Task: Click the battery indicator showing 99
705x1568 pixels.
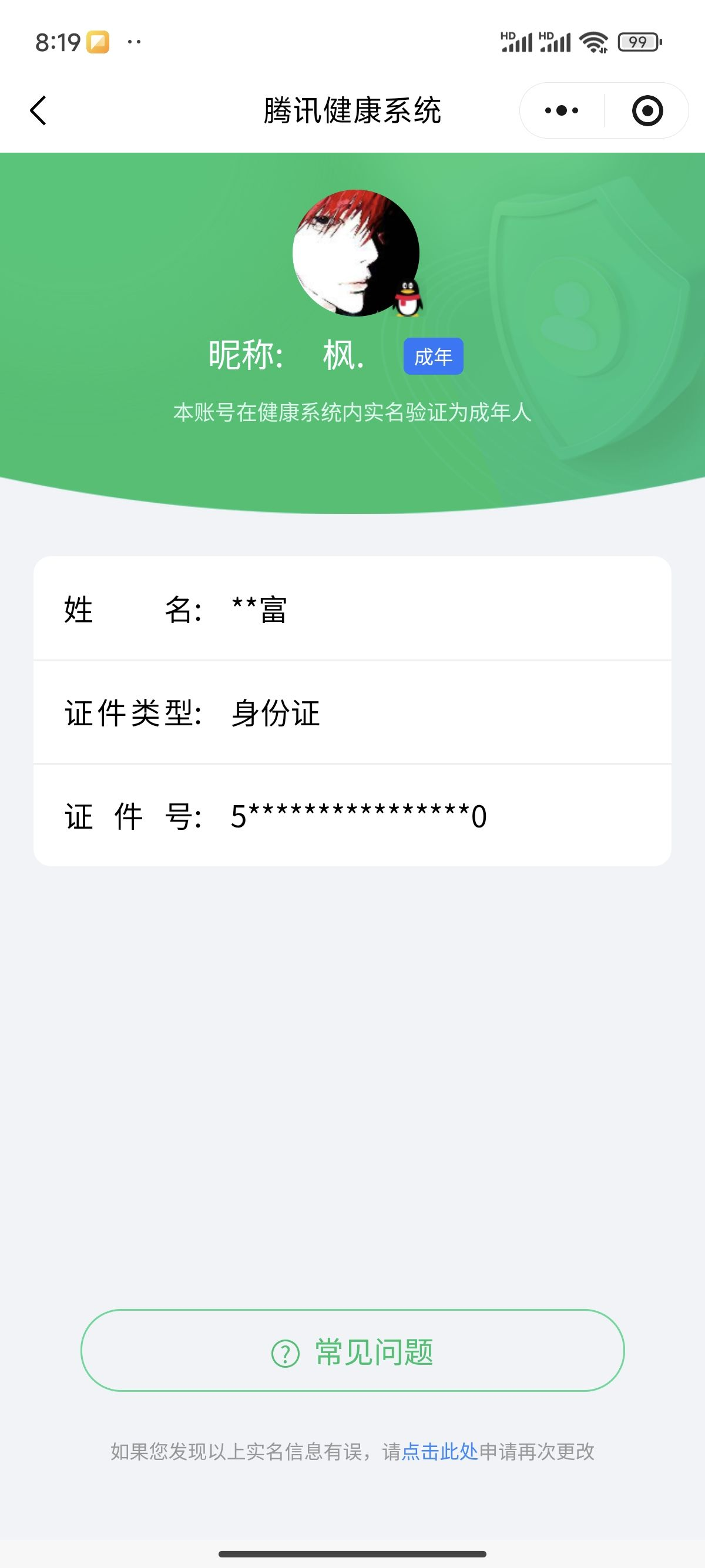Action: (x=638, y=41)
